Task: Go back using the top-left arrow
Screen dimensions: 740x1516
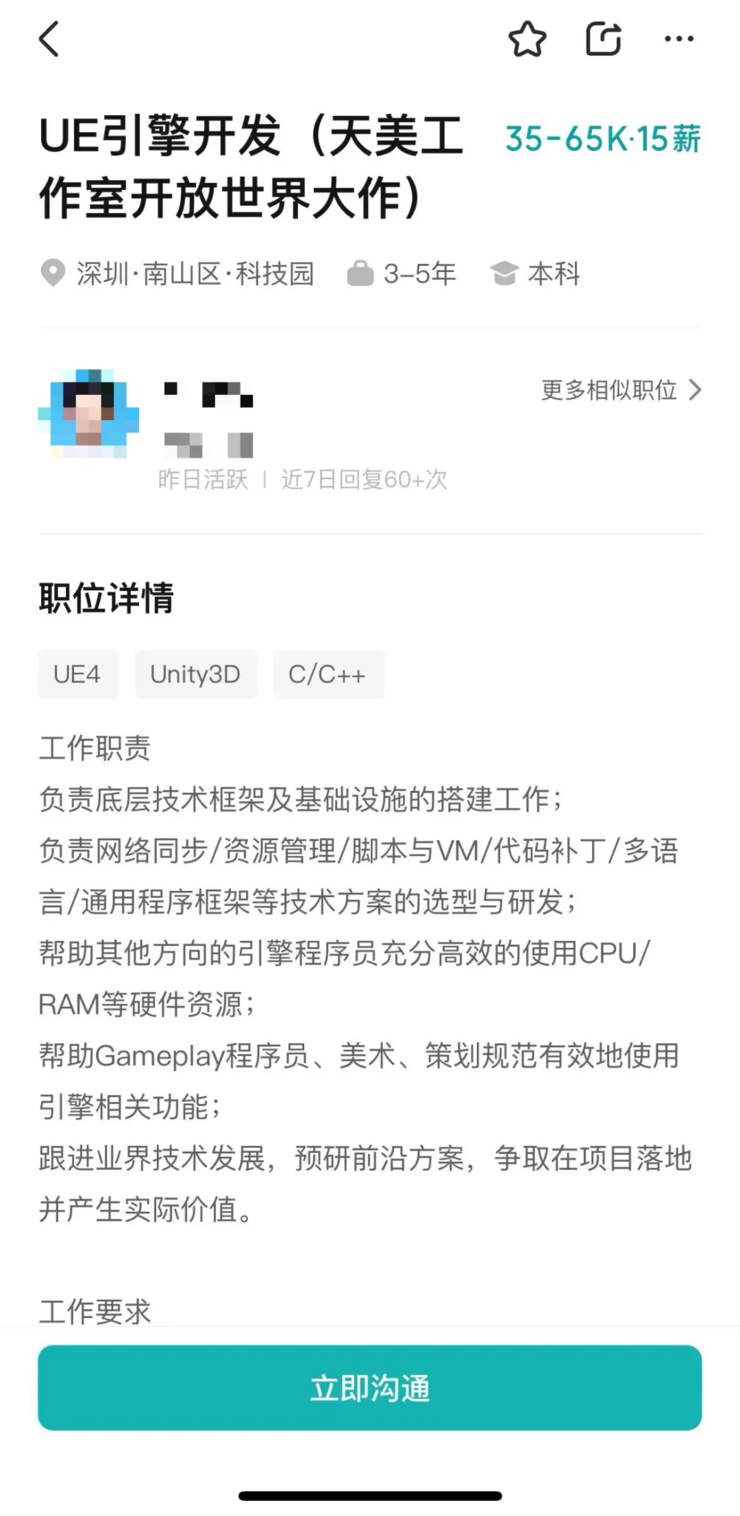Action: (x=49, y=39)
